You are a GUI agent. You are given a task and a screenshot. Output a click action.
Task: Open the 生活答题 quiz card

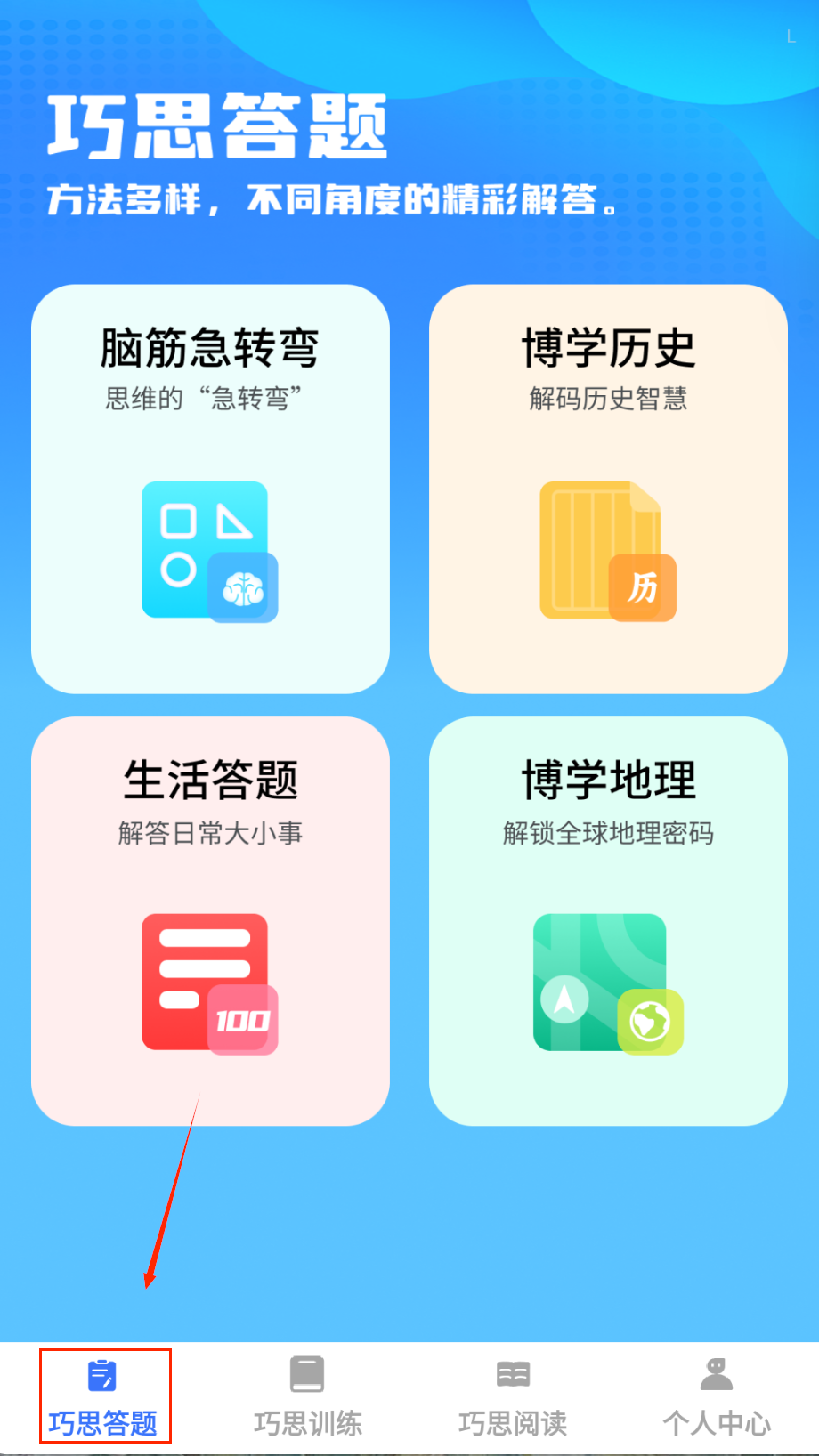pyautogui.click(x=210, y=921)
